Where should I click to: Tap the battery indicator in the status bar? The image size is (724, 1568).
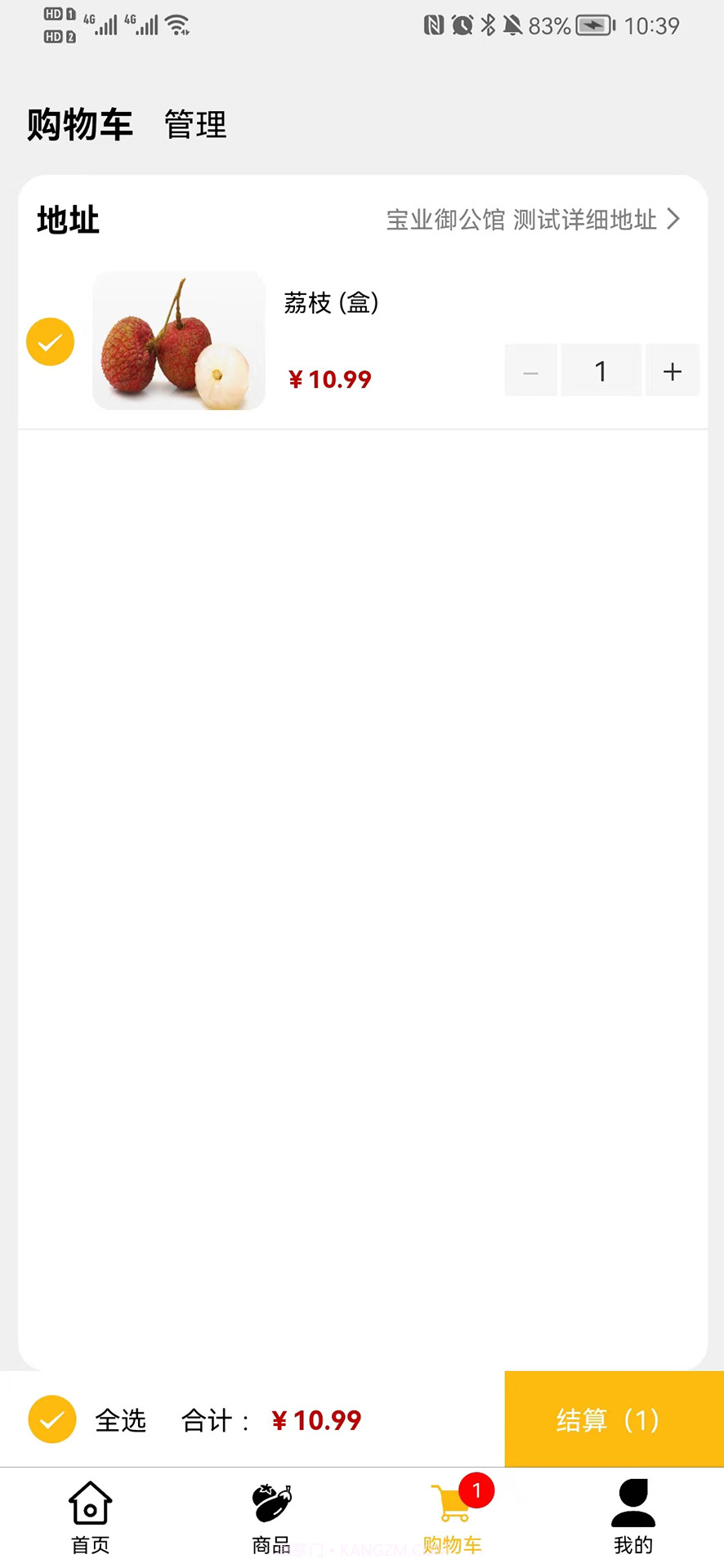592,25
